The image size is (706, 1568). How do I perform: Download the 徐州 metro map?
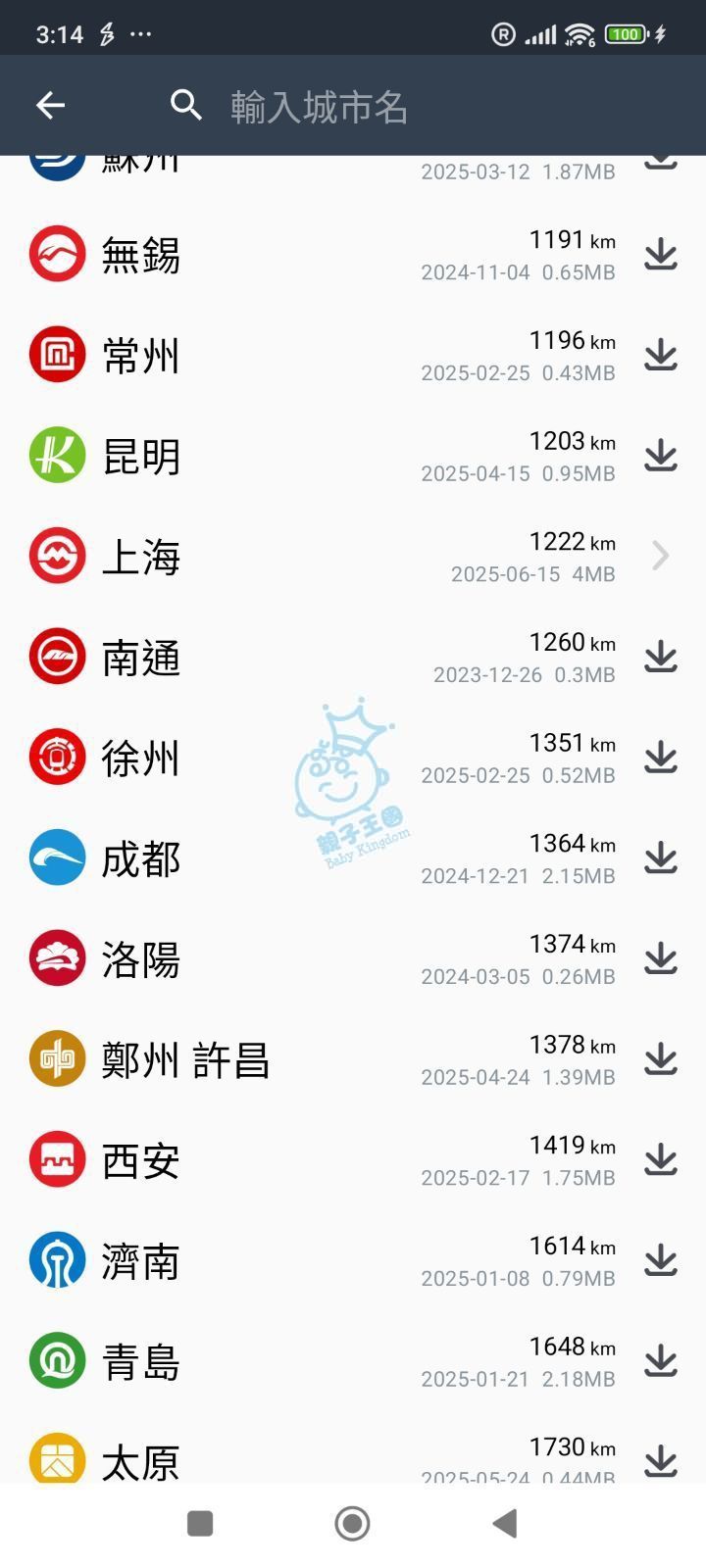point(661,758)
